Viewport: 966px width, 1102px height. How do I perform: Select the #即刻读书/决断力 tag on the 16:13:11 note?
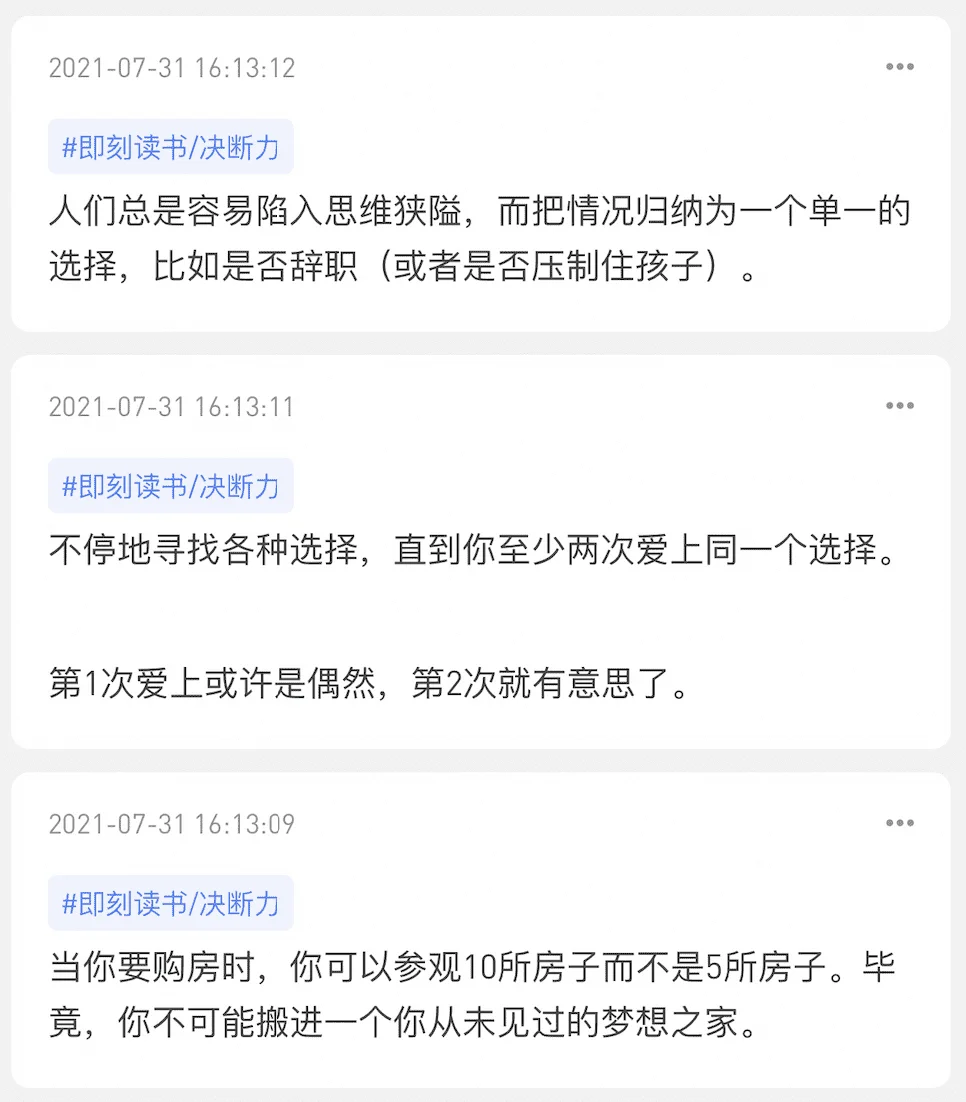tap(171, 487)
